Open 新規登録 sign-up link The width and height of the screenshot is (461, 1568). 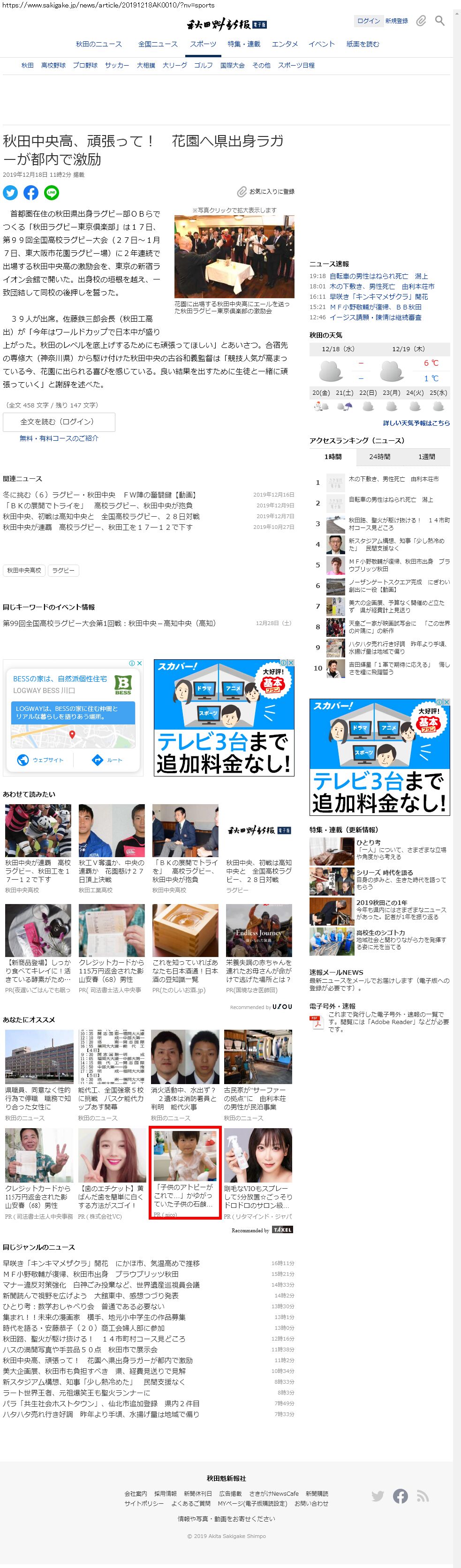396,21
